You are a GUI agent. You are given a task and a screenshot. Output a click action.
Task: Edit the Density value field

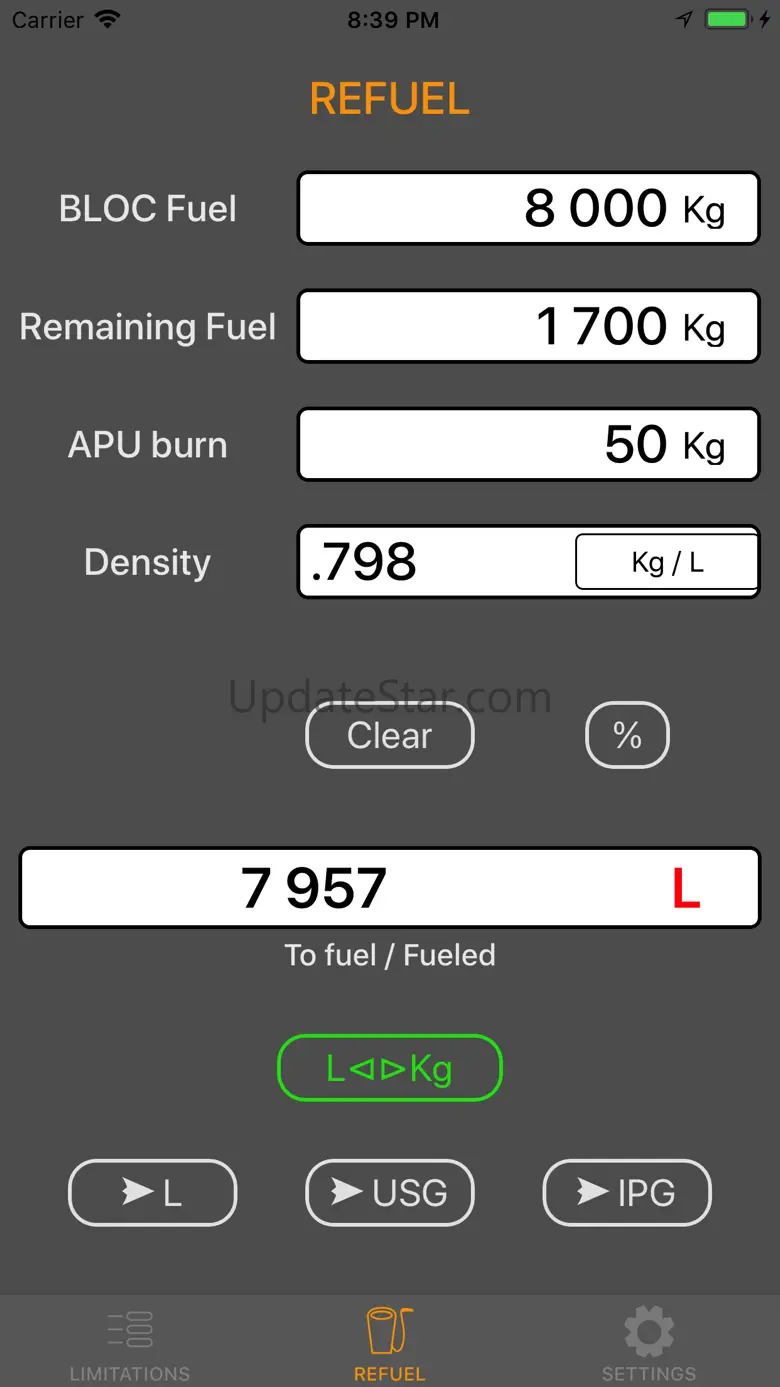436,562
